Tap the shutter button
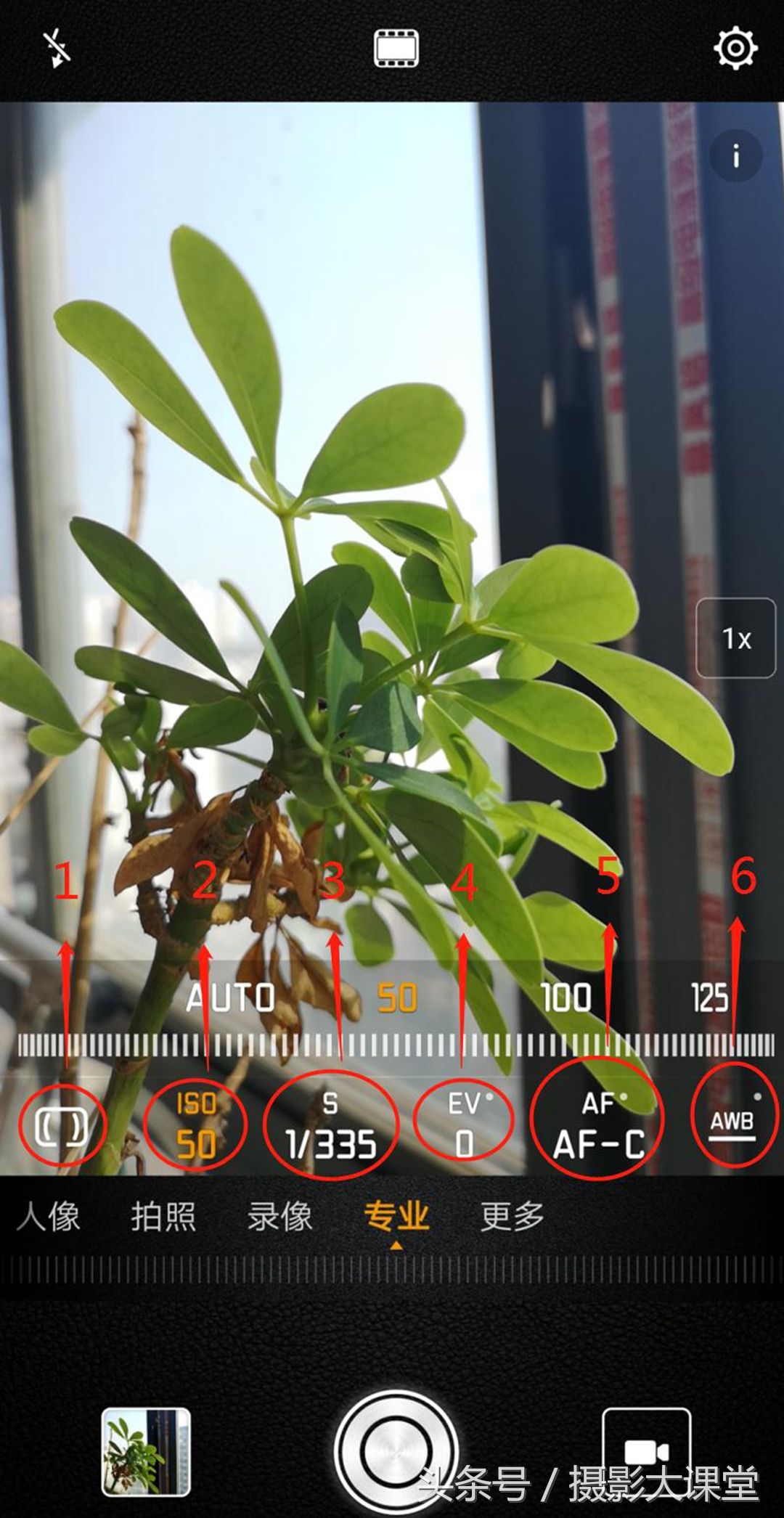The width and height of the screenshot is (784, 1518). [x=396, y=1451]
